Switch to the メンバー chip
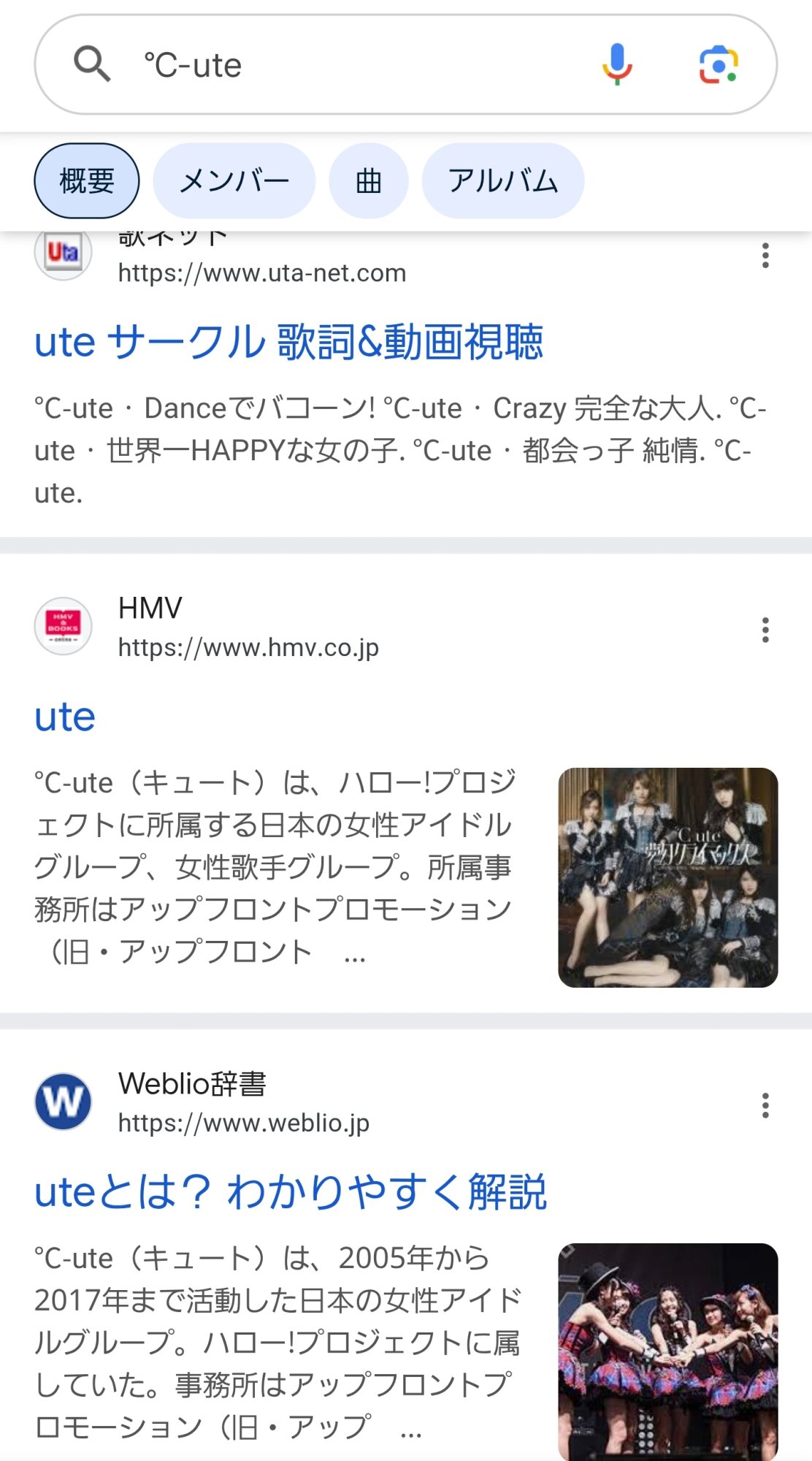The width and height of the screenshot is (812, 1461). click(234, 180)
